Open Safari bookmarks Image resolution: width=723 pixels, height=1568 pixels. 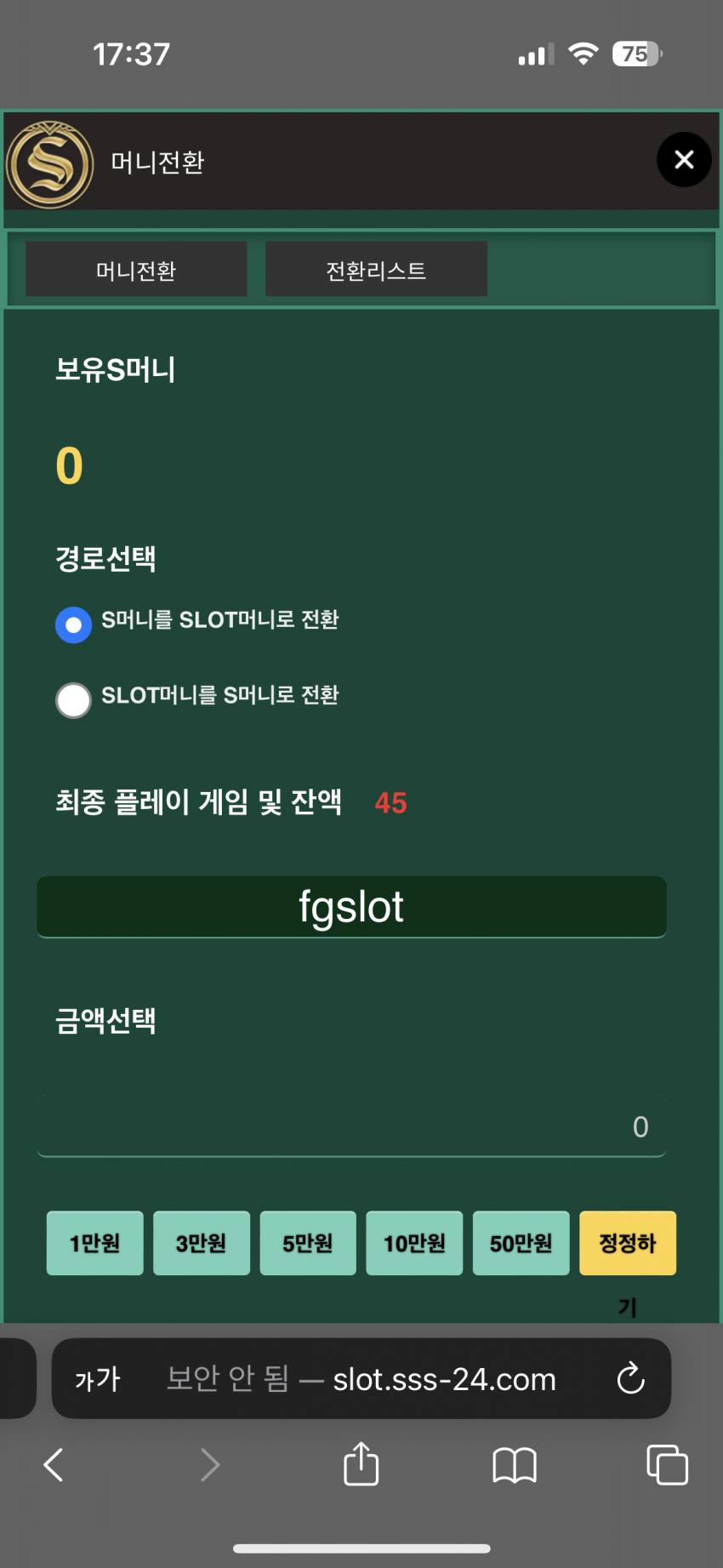coord(515,1465)
